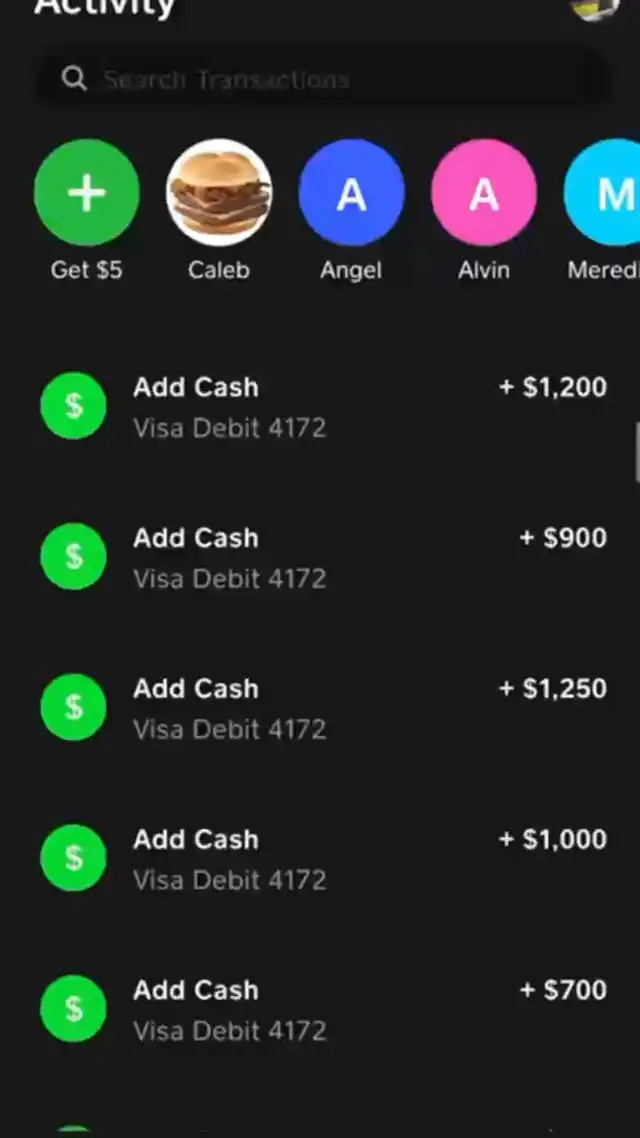The image size is (640, 1138).
Task: Open the Meredith contact bubble
Action: coord(605,193)
